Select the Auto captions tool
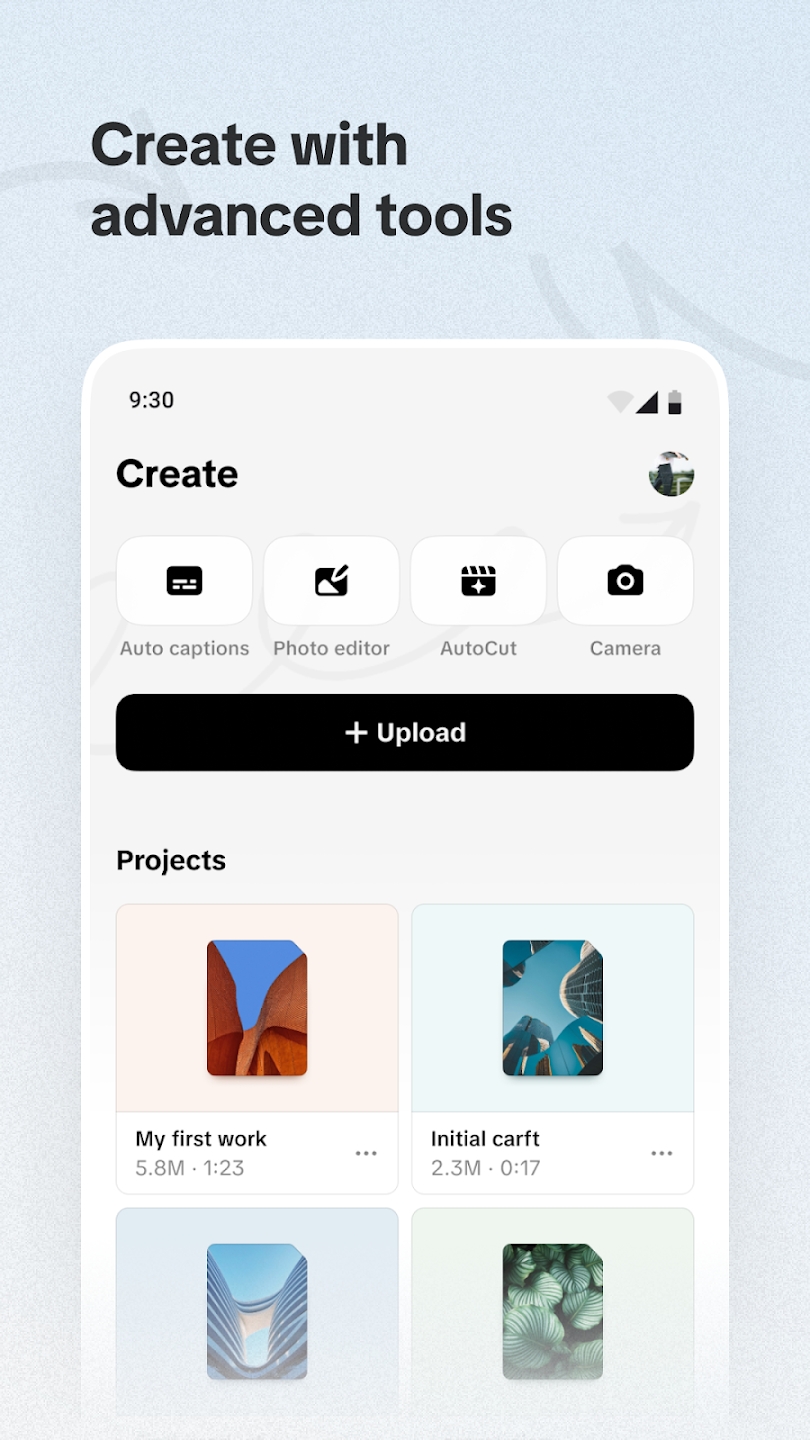 [184, 581]
